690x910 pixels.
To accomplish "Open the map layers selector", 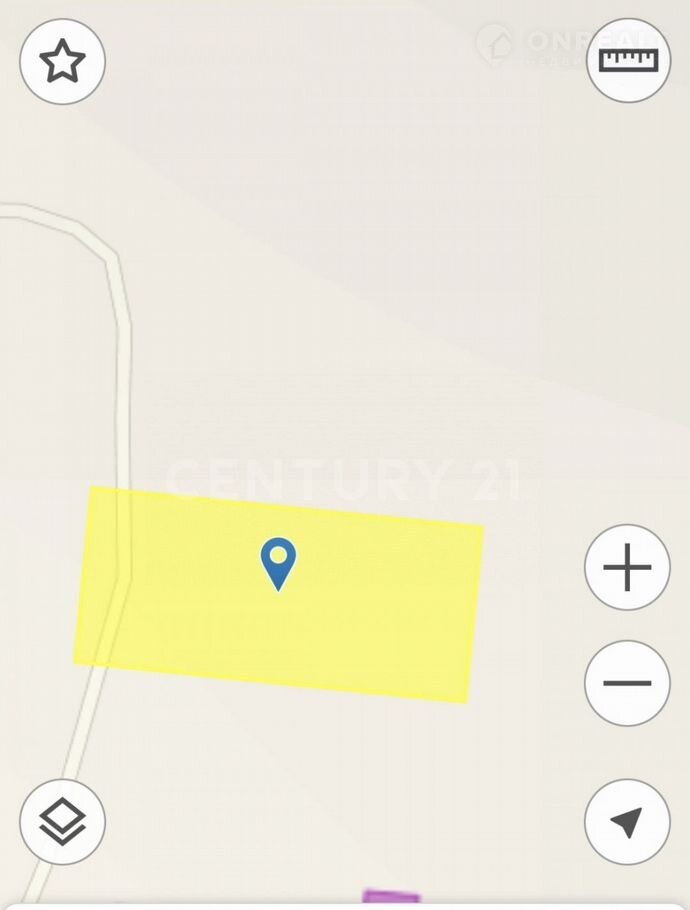I will pyautogui.click(x=62, y=822).
